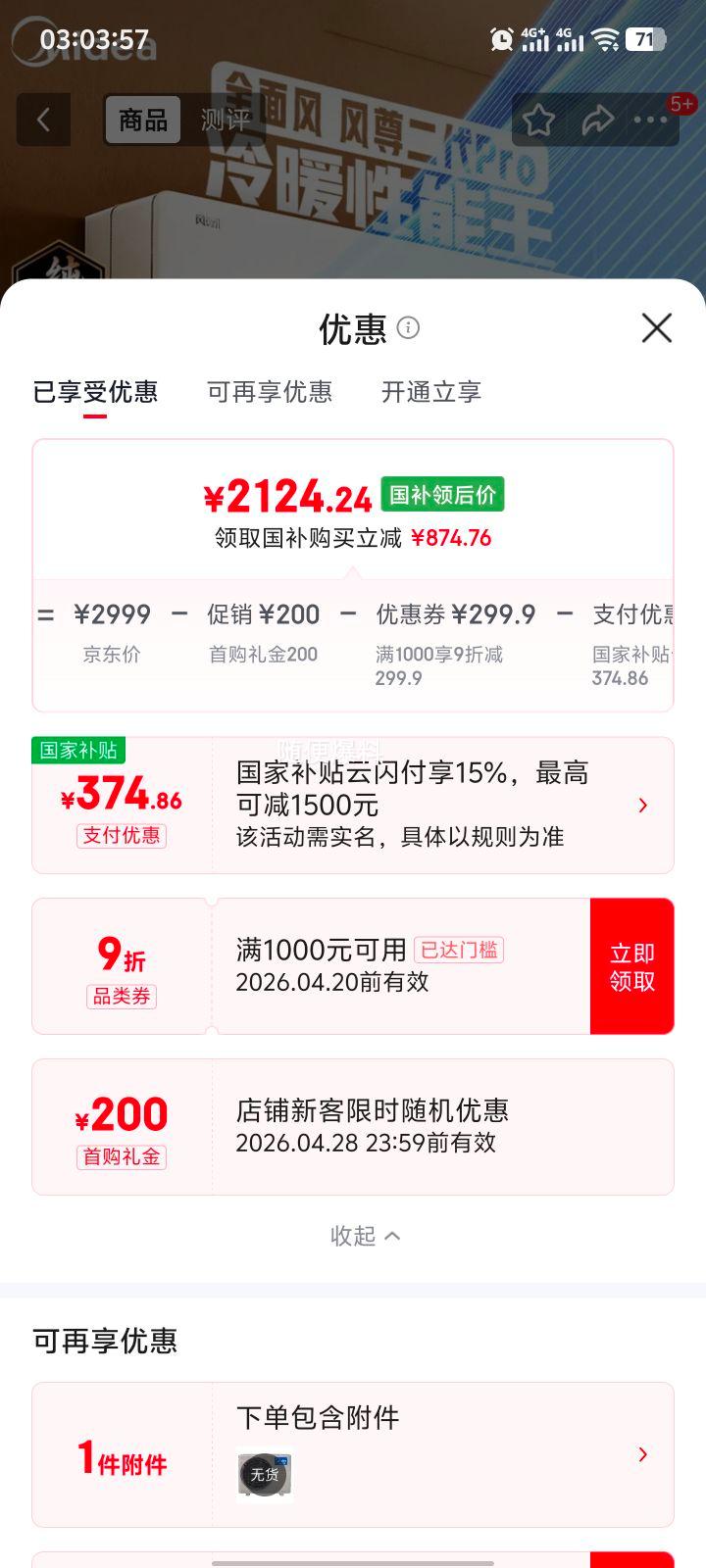706x1568 pixels.
Task: Expand the 下单包含附件 accessory details chevron
Action: (x=642, y=1454)
